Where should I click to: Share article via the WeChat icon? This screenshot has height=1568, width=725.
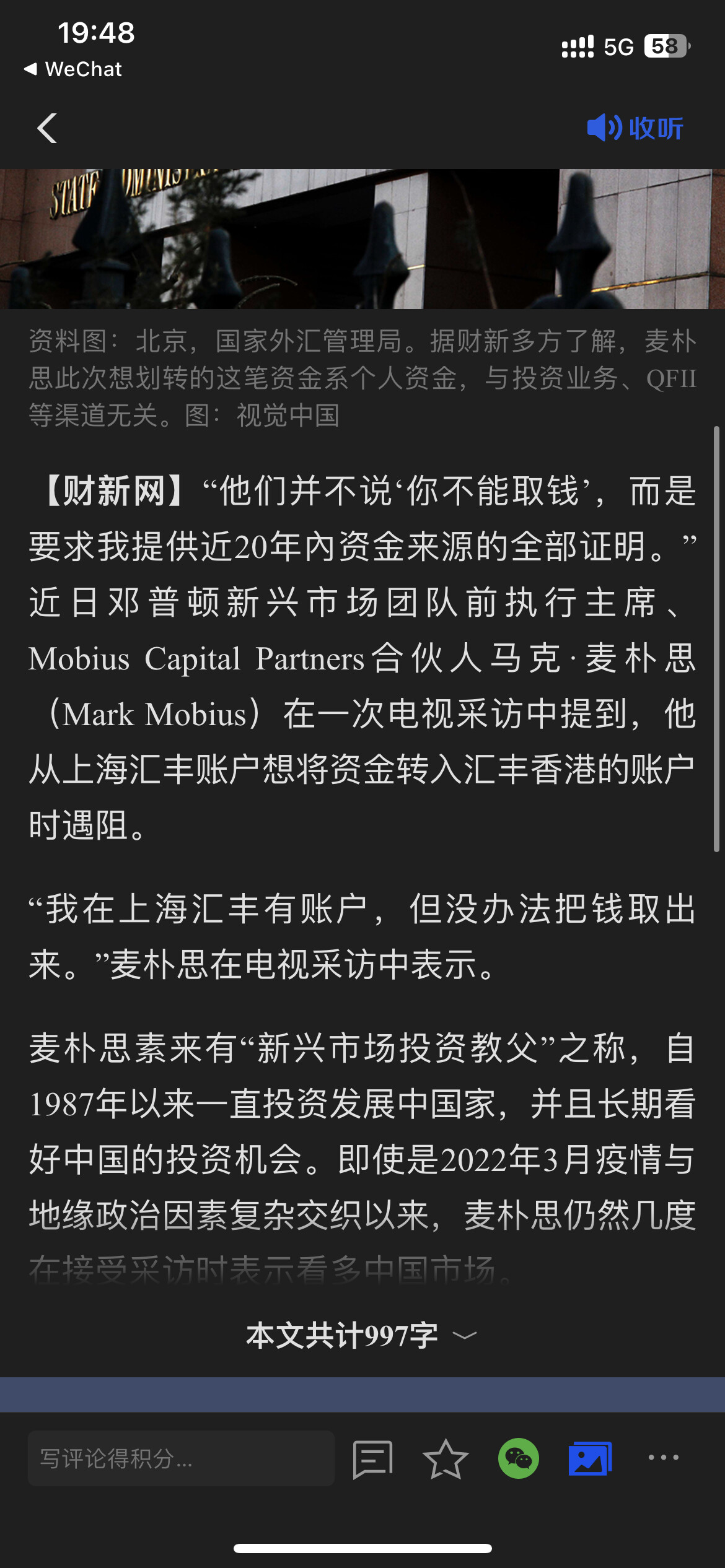tap(519, 1458)
